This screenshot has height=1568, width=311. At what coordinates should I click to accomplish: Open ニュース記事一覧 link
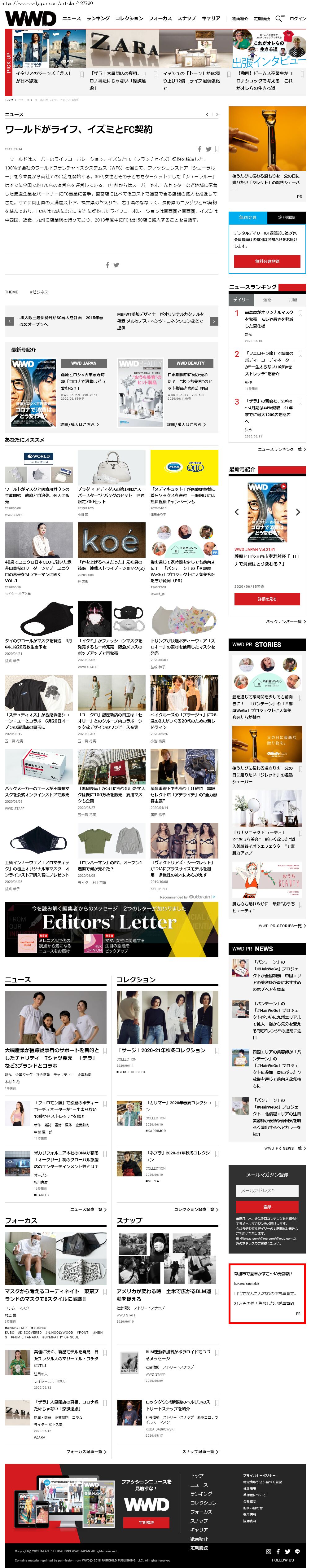pyautogui.click(x=88, y=1210)
